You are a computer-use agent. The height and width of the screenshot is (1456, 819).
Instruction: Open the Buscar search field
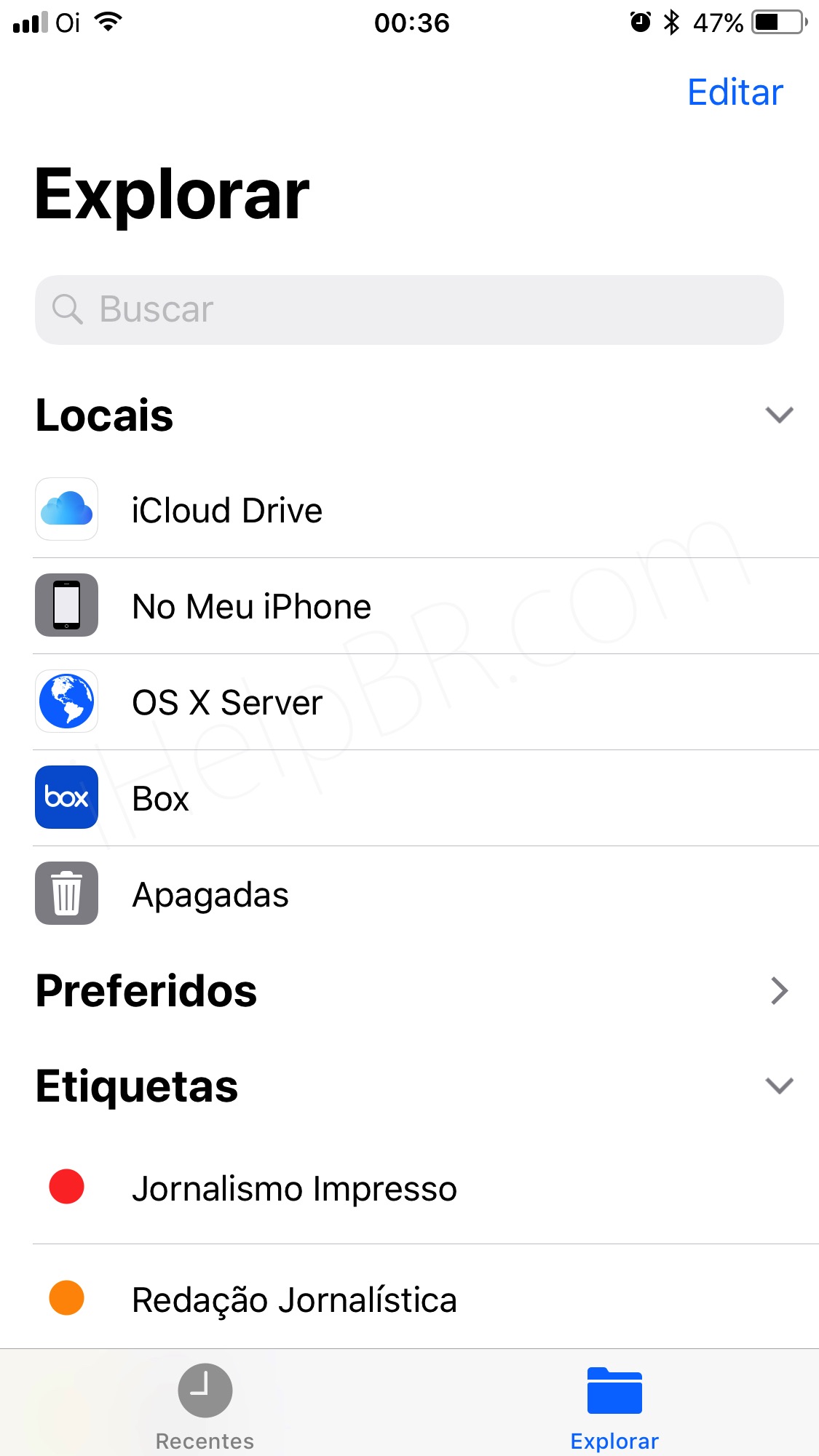click(x=409, y=310)
